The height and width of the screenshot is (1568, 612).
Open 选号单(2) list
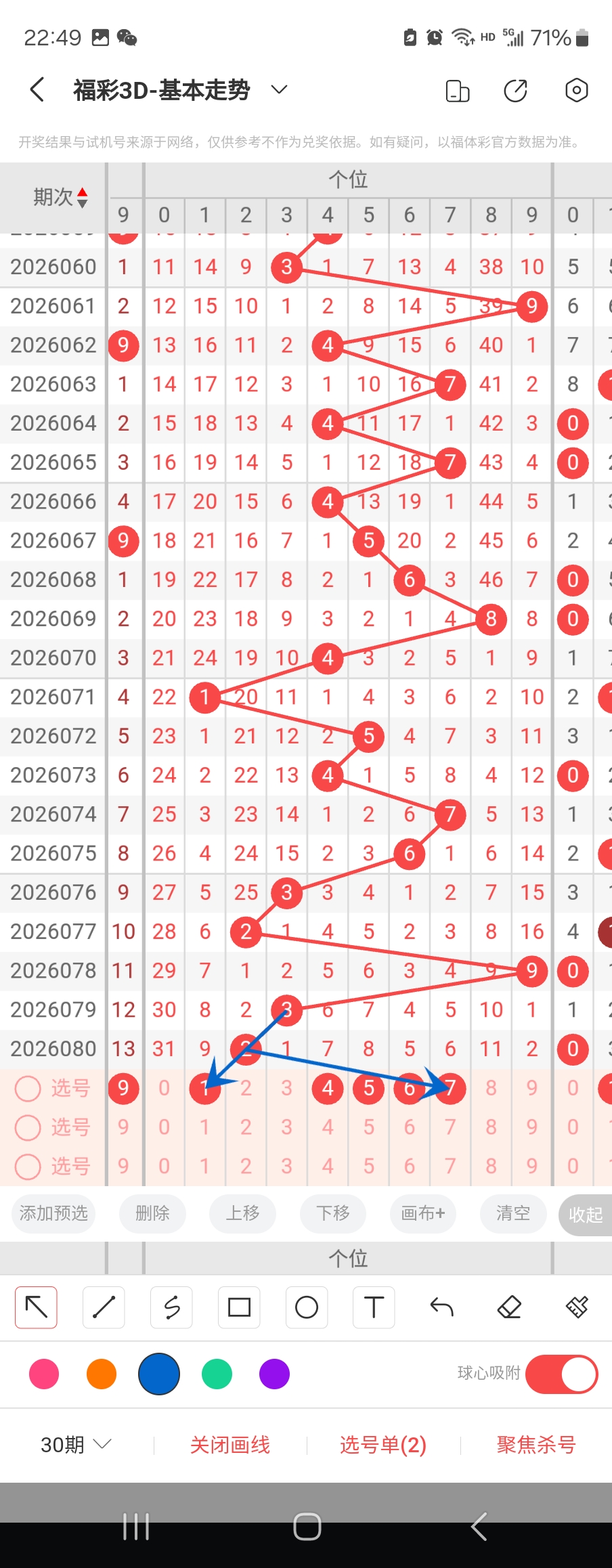(x=383, y=1445)
